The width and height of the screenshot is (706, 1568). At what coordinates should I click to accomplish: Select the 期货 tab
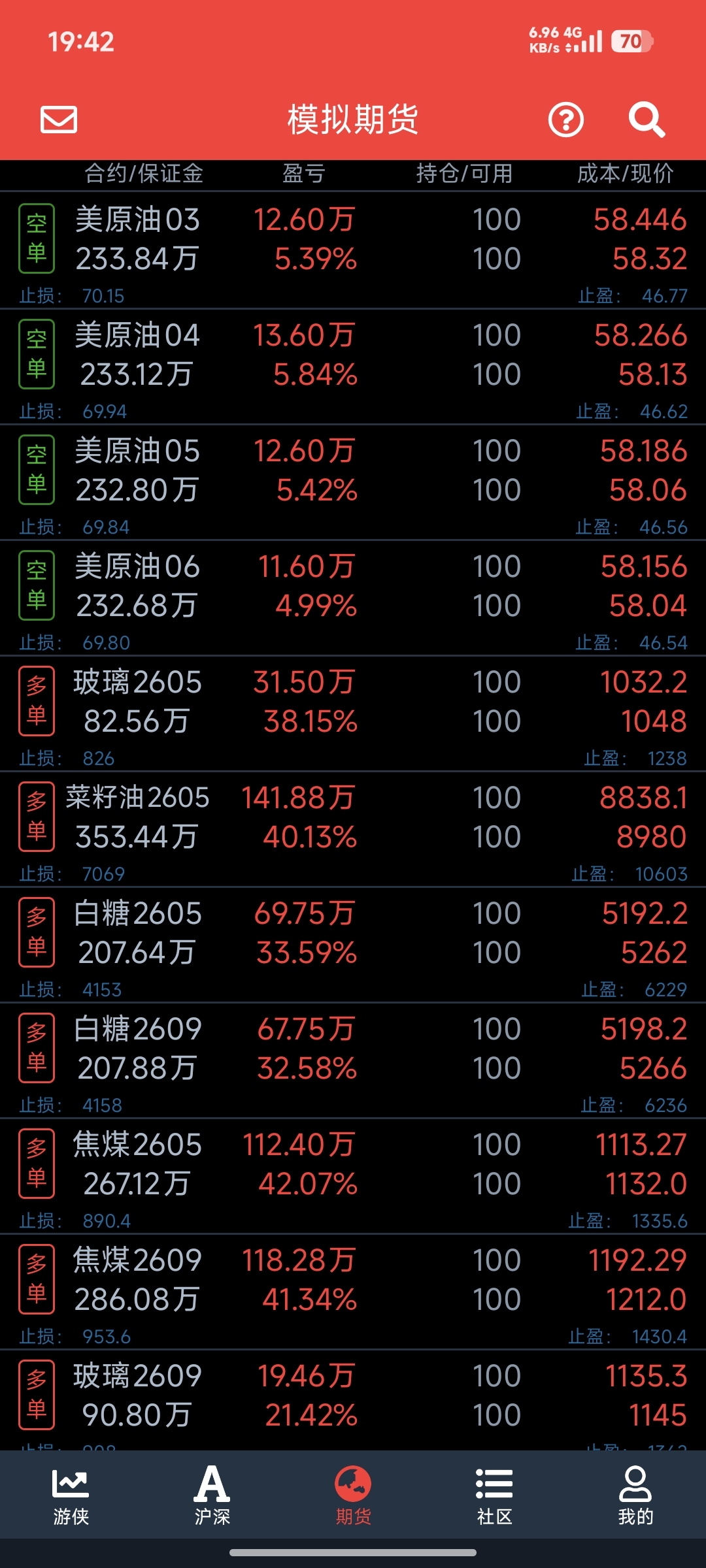(353, 1494)
